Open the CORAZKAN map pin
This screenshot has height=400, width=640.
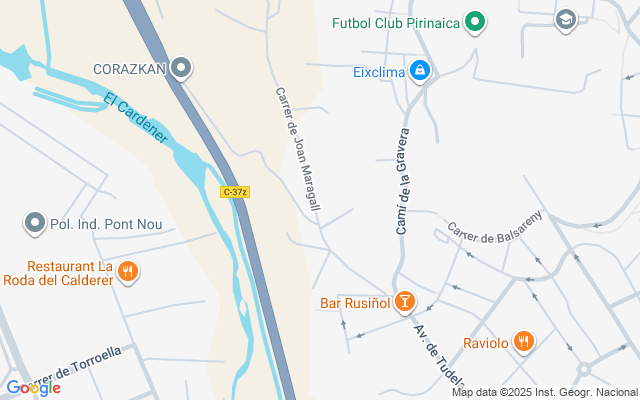(x=181, y=68)
